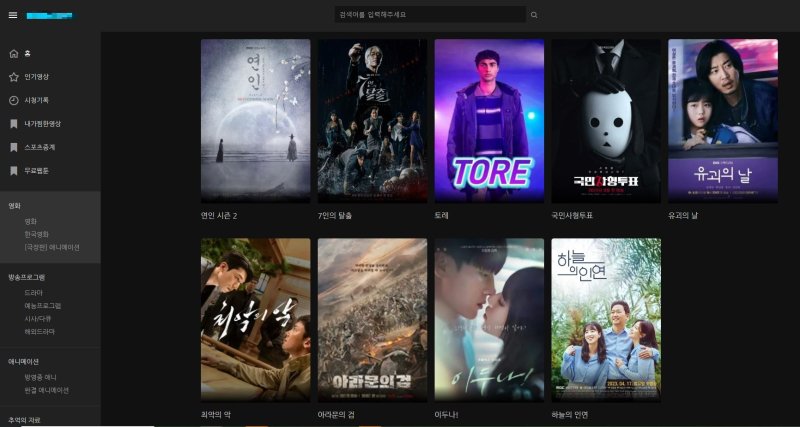The width and height of the screenshot is (800, 427).
Task: Open the hamburger menu button
Action: click(x=12, y=15)
